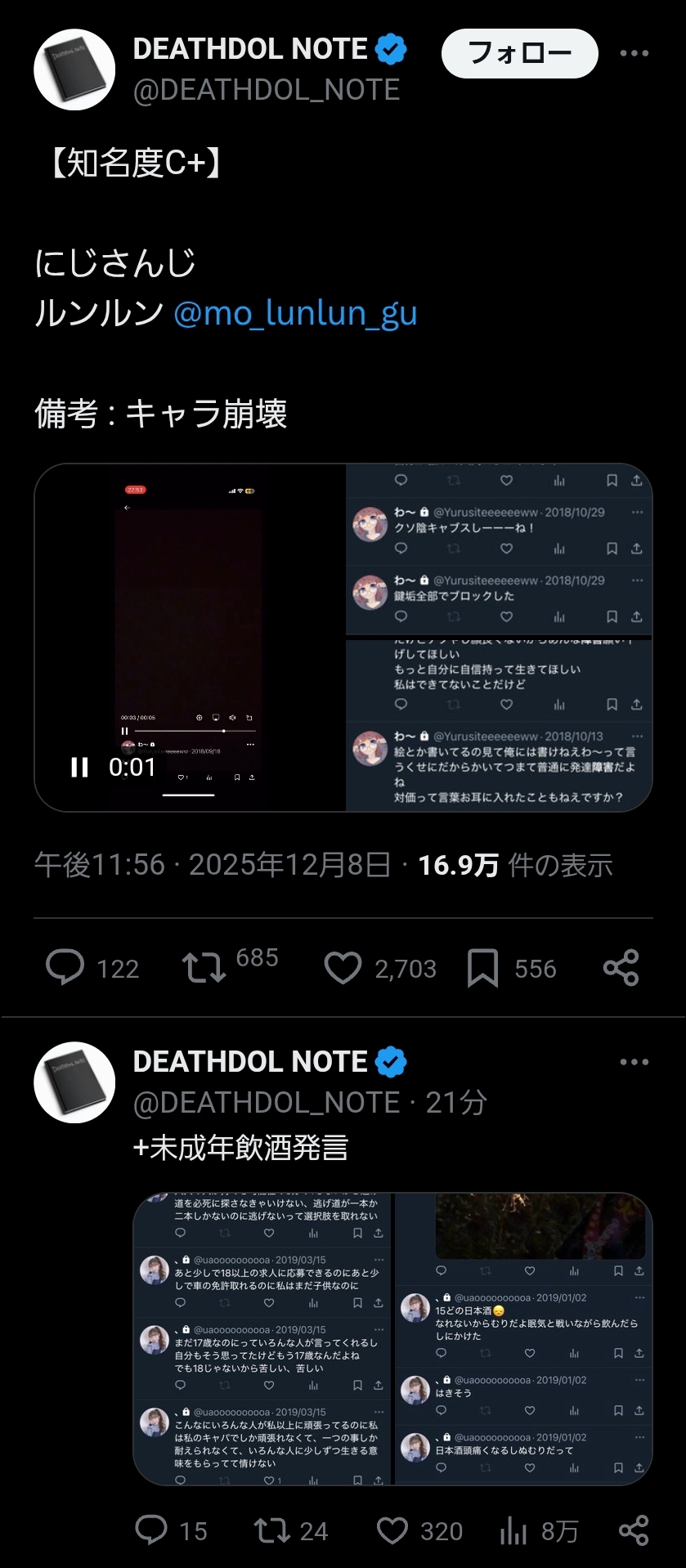The image size is (686, 1568).
Task: Share the 未成年飲酒発言 reply
Action: pyautogui.click(x=634, y=1530)
